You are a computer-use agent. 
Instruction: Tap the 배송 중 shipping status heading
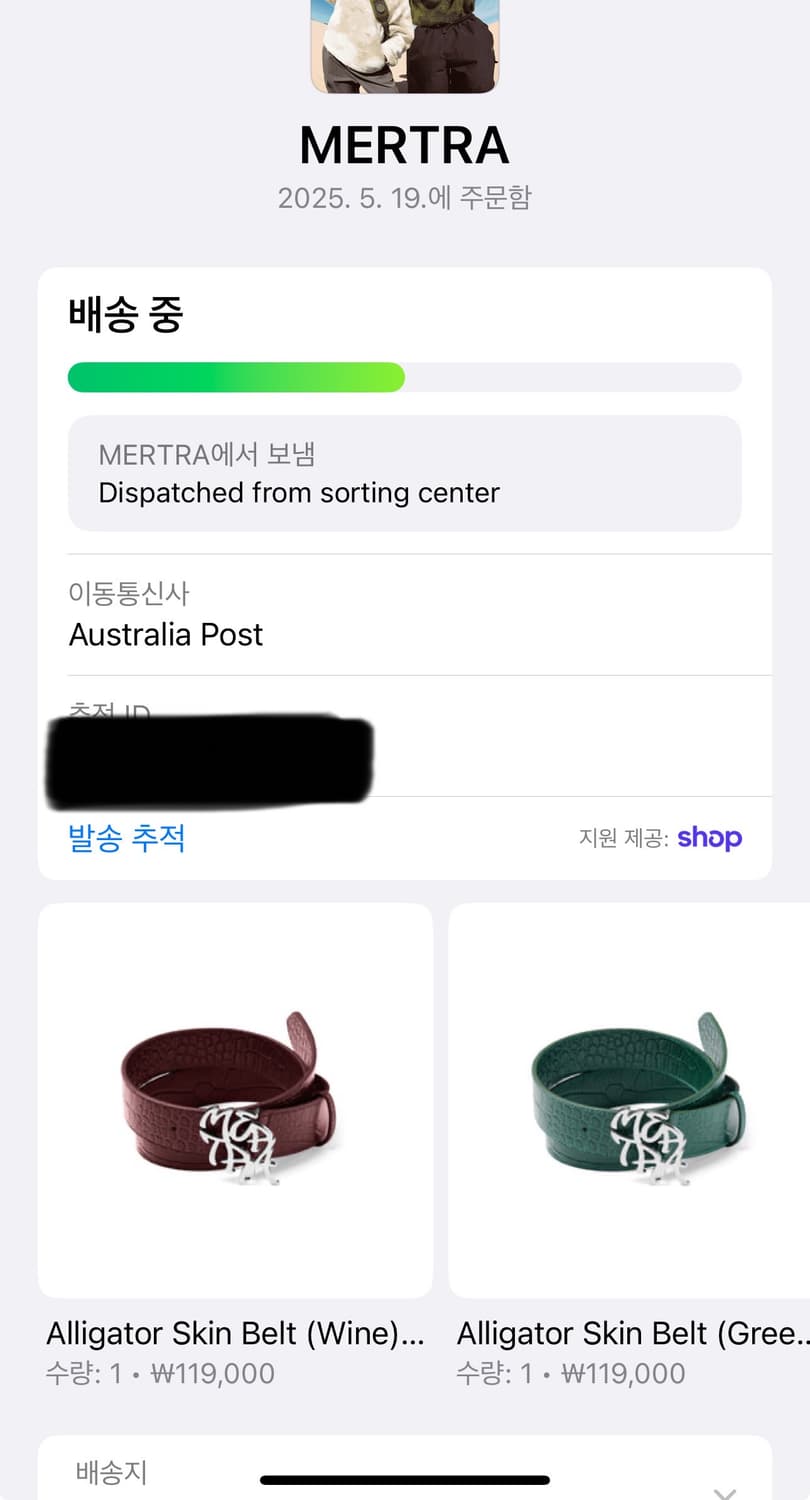click(126, 315)
